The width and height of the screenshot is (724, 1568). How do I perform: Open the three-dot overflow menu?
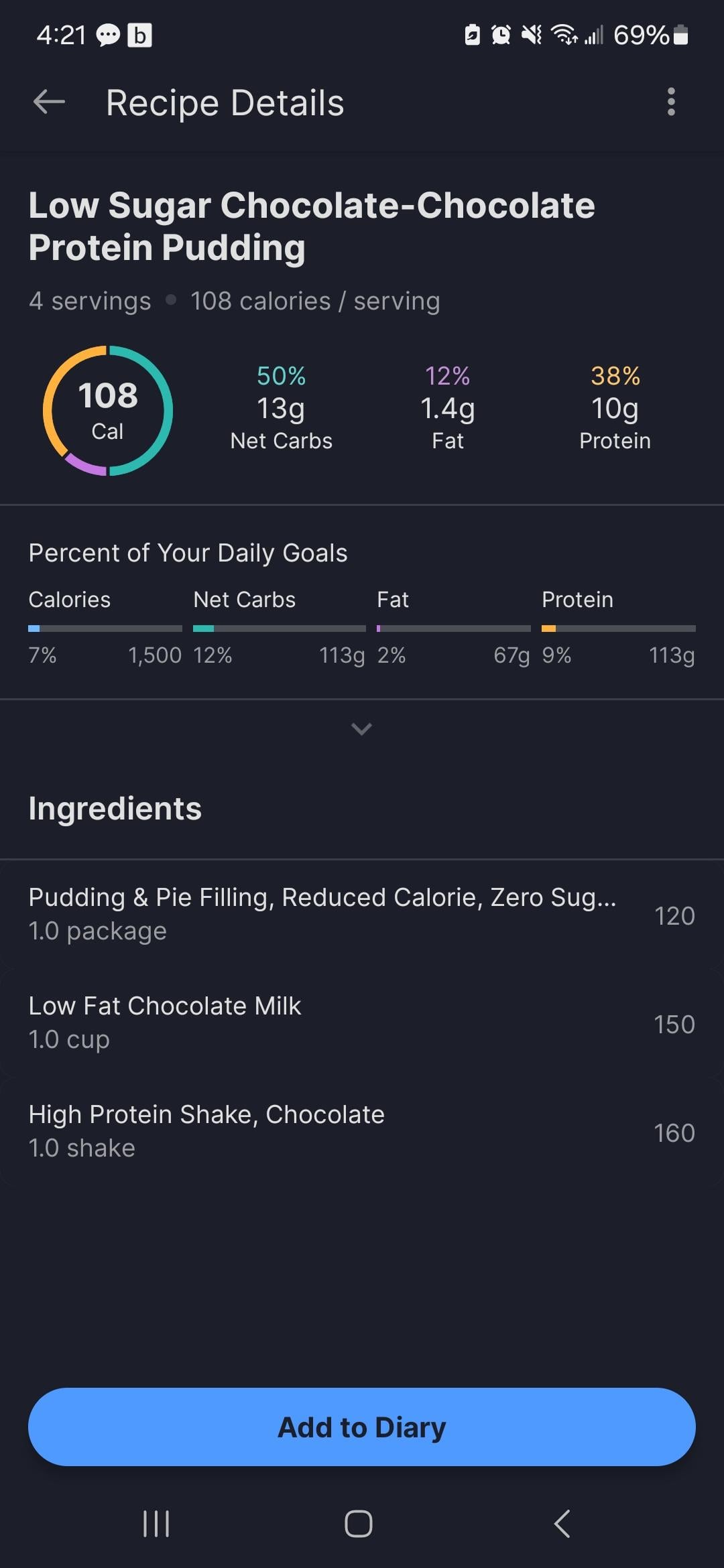point(671,103)
